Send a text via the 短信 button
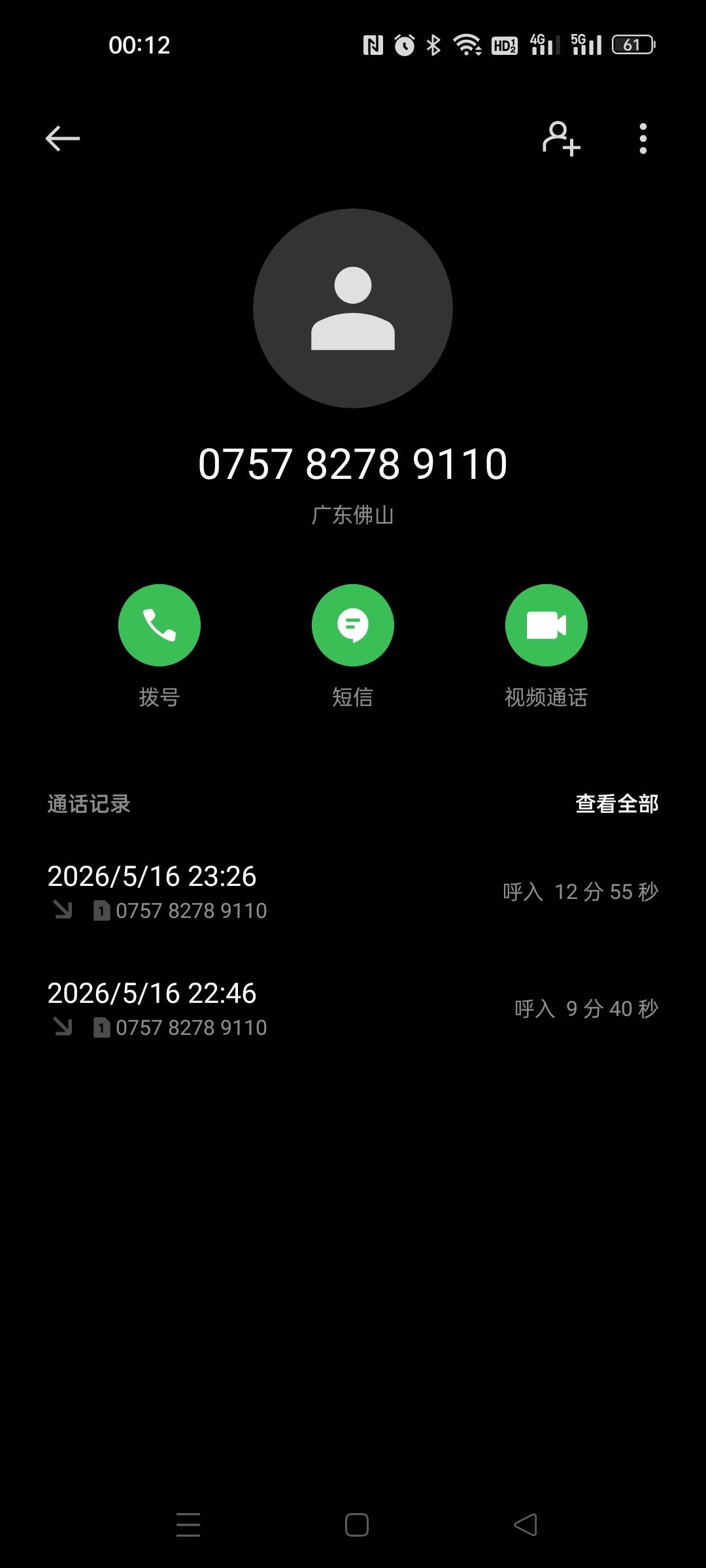Image resolution: width=706 pixels, height=1568 pixels. tap(353, 625)
